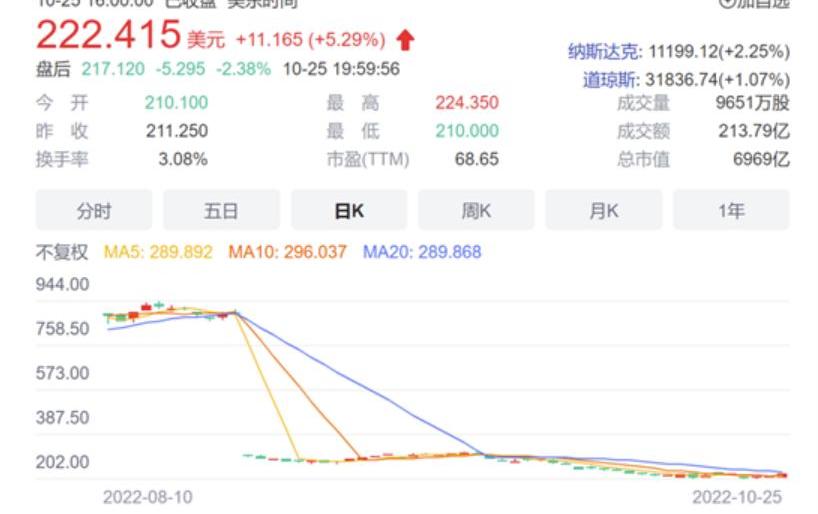Change the 不复权 adjustment option

click(x=64, y=252)
